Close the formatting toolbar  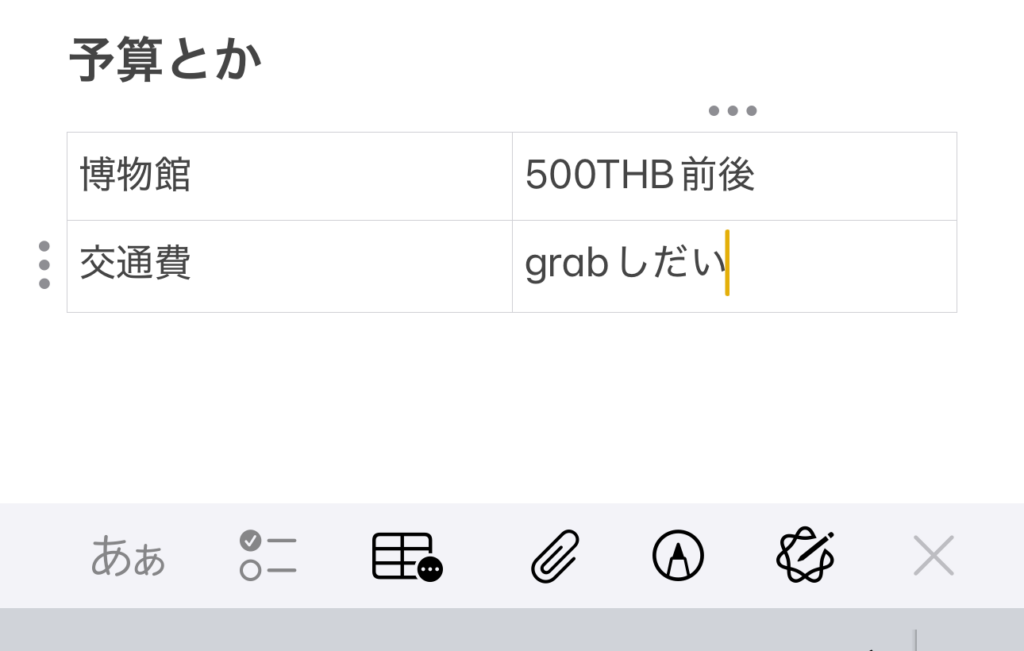coord(933,556)
